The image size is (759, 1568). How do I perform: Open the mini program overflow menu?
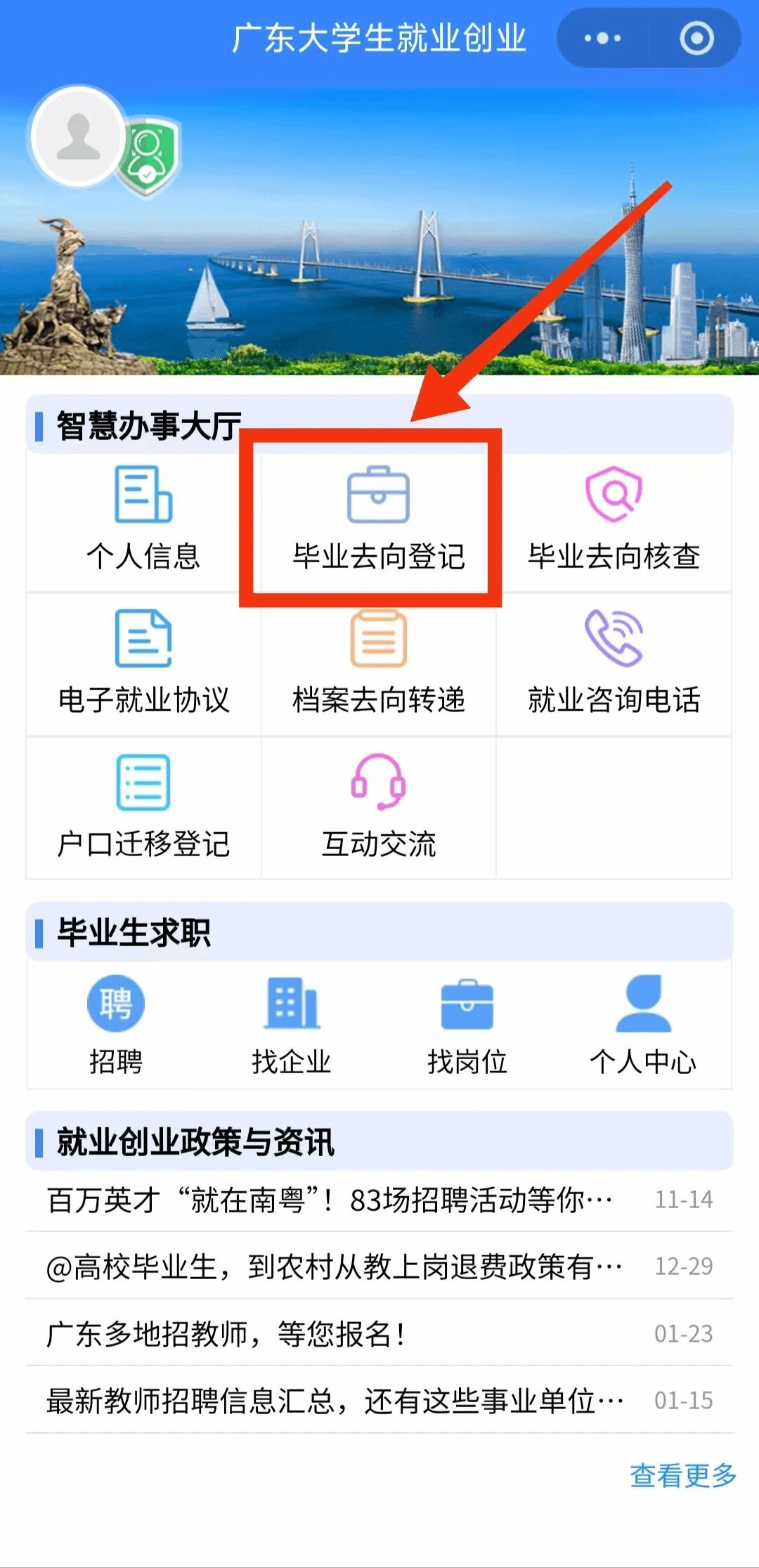pos(602,38)
